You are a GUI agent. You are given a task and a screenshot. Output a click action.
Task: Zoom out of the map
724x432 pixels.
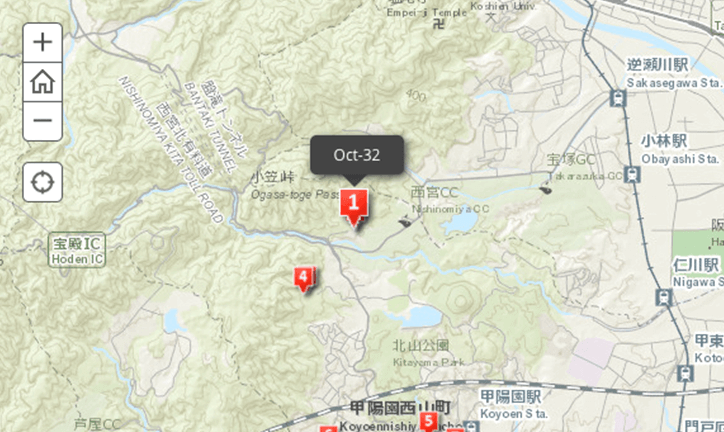pyautogui.click(x=42, y=120)
